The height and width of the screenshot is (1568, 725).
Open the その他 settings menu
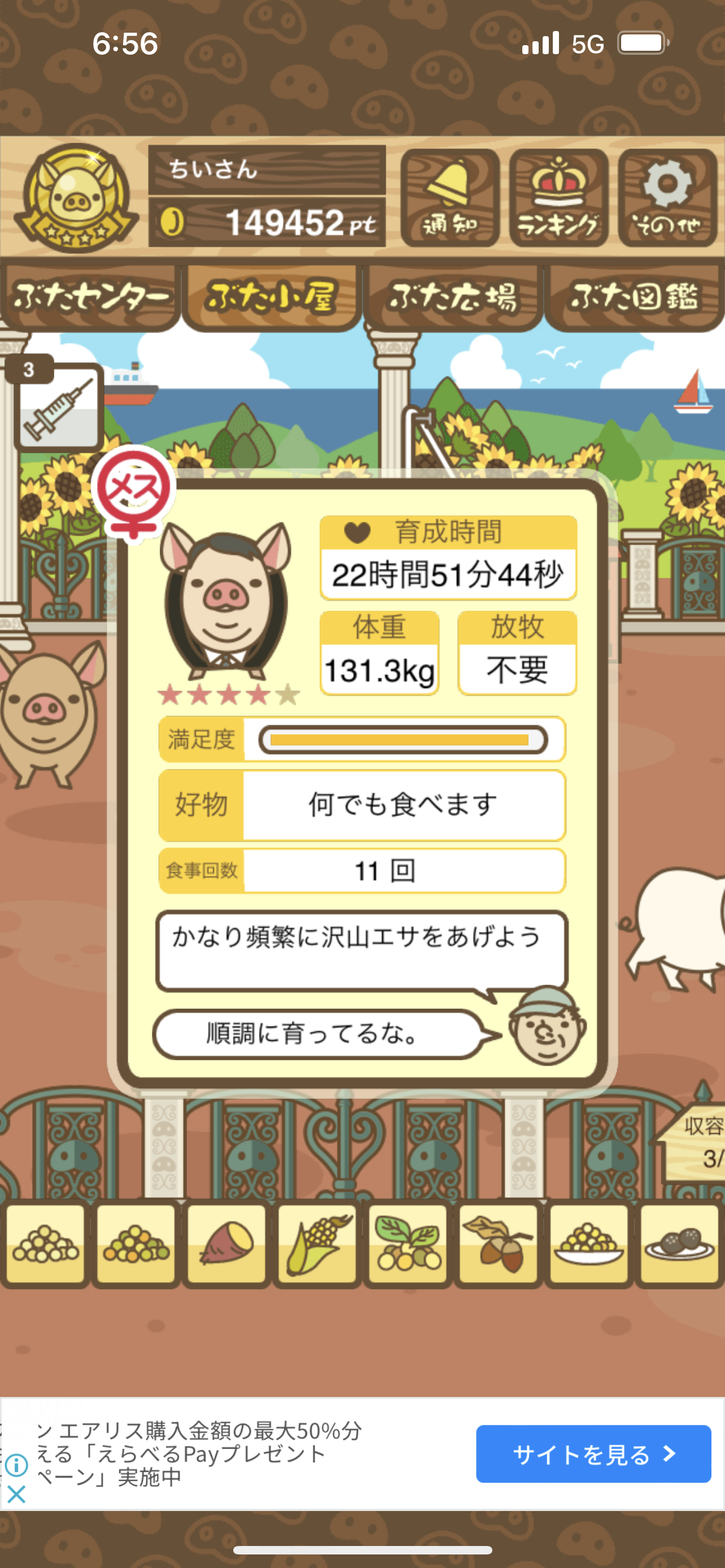[667, 198]
